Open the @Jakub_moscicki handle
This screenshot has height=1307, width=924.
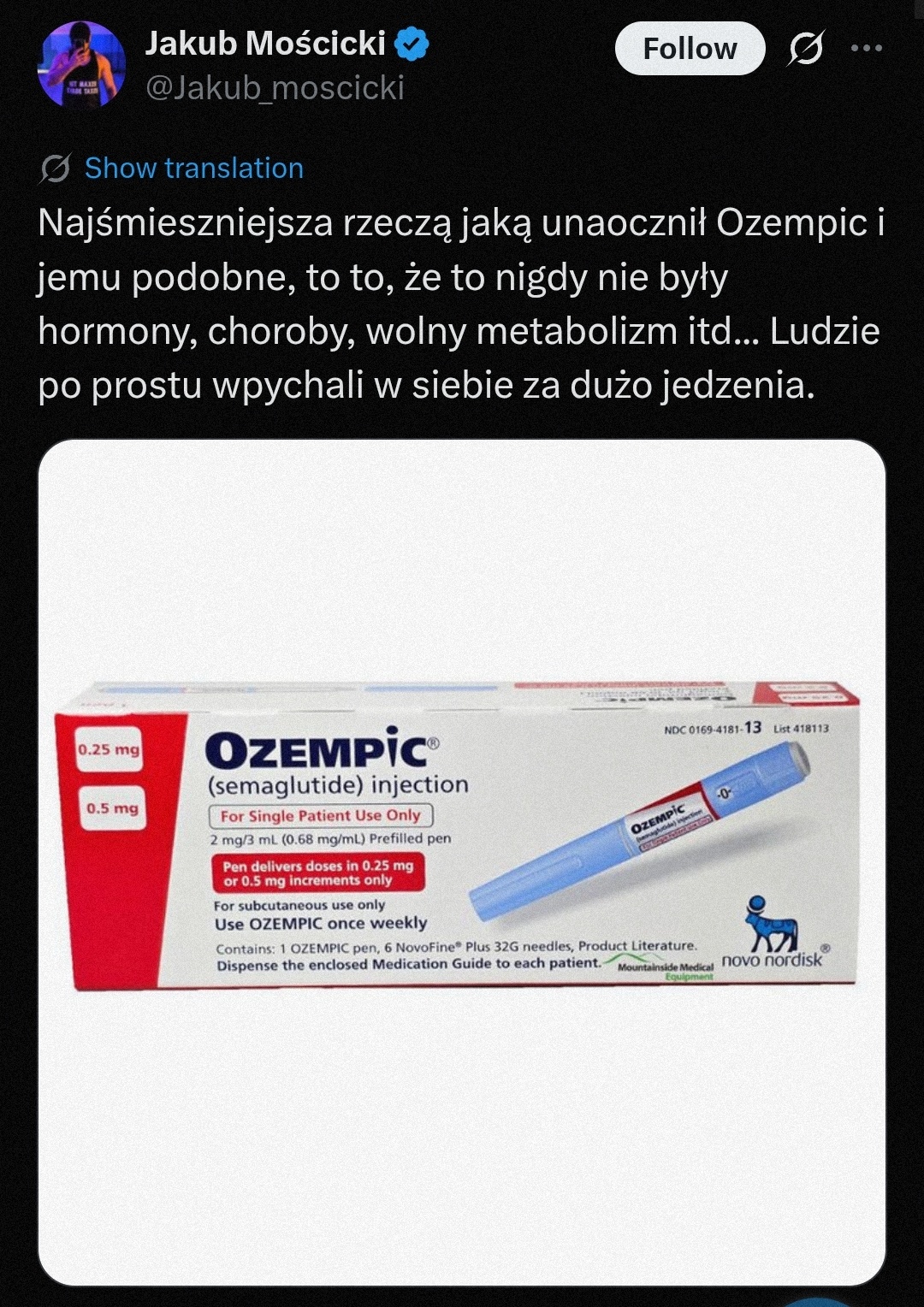pos(275,88)
